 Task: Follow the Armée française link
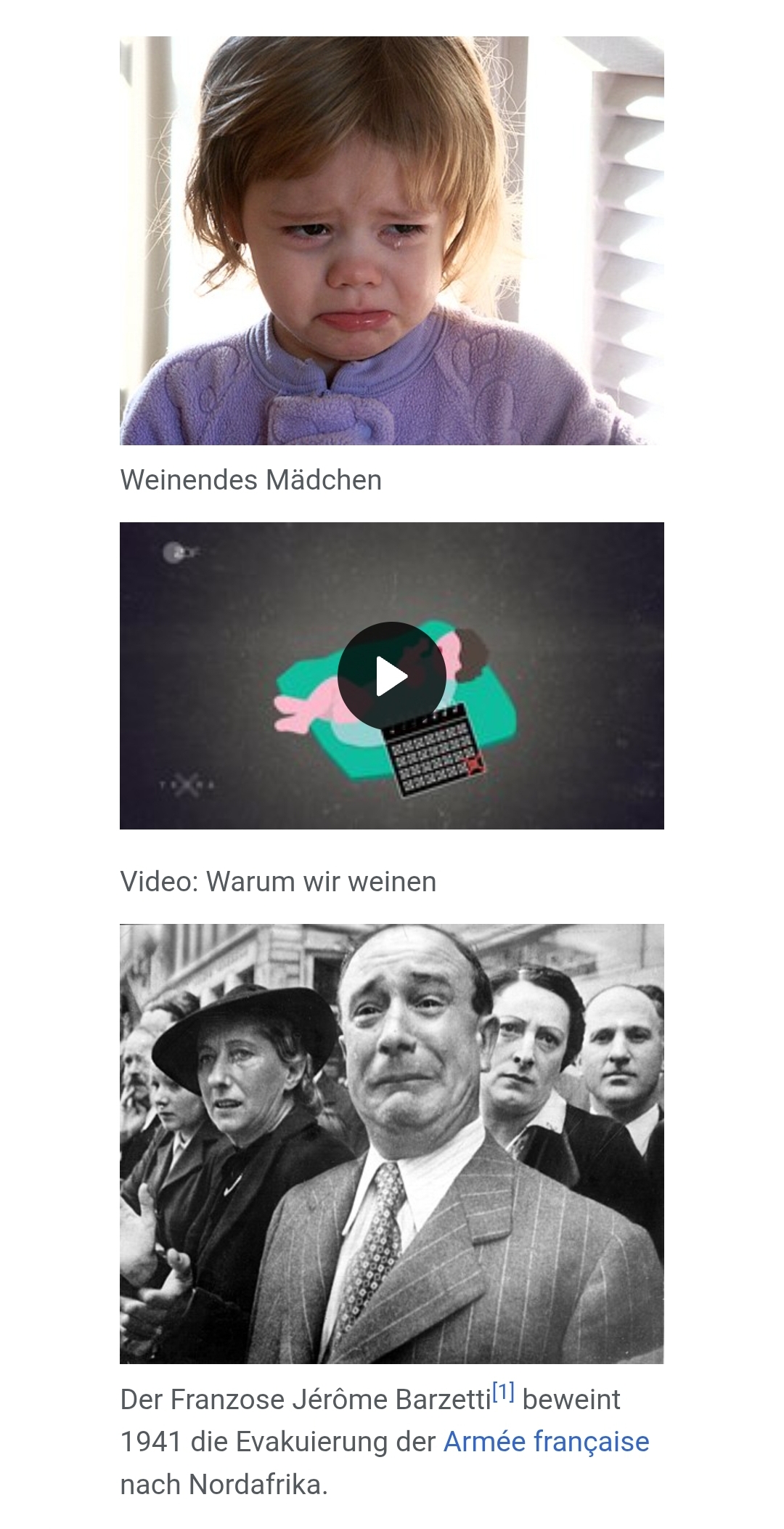tap(546, 1442)
